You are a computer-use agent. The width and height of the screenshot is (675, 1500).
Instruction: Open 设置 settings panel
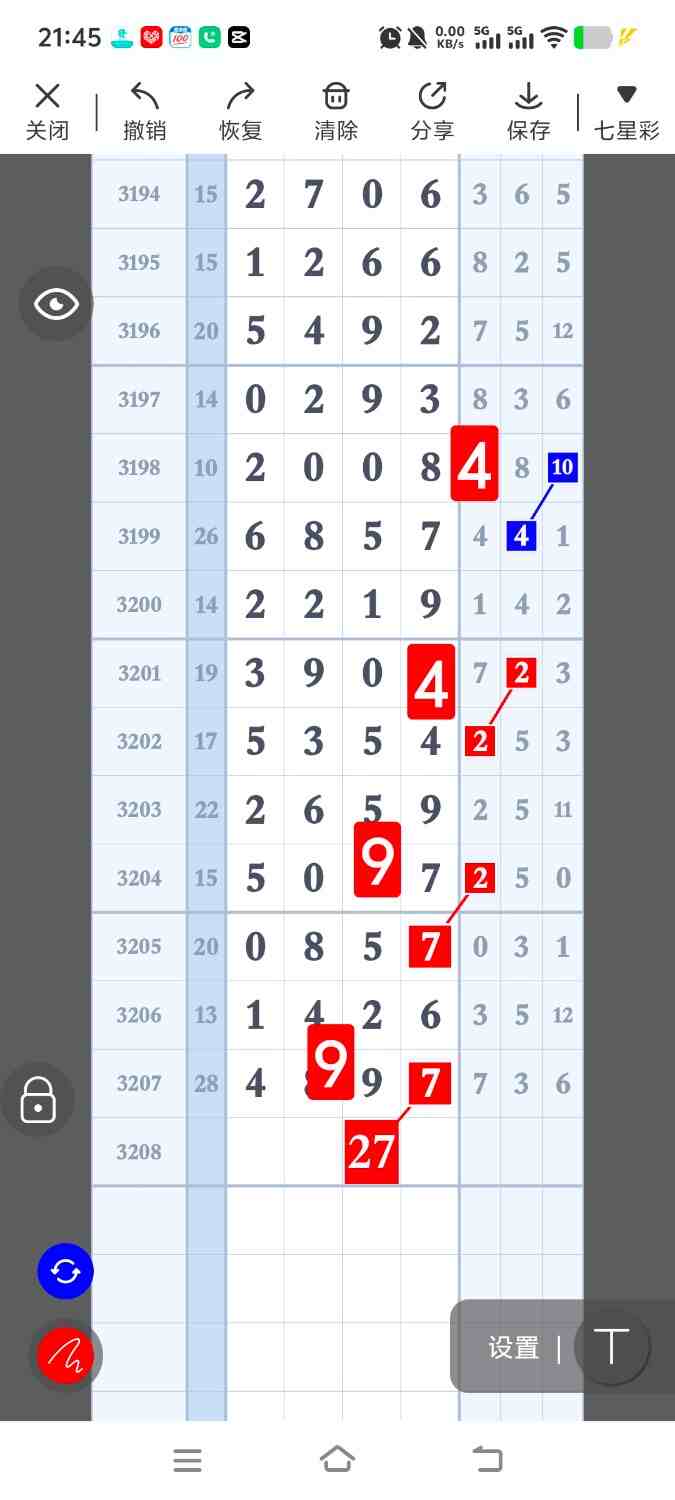point(514,1347)
